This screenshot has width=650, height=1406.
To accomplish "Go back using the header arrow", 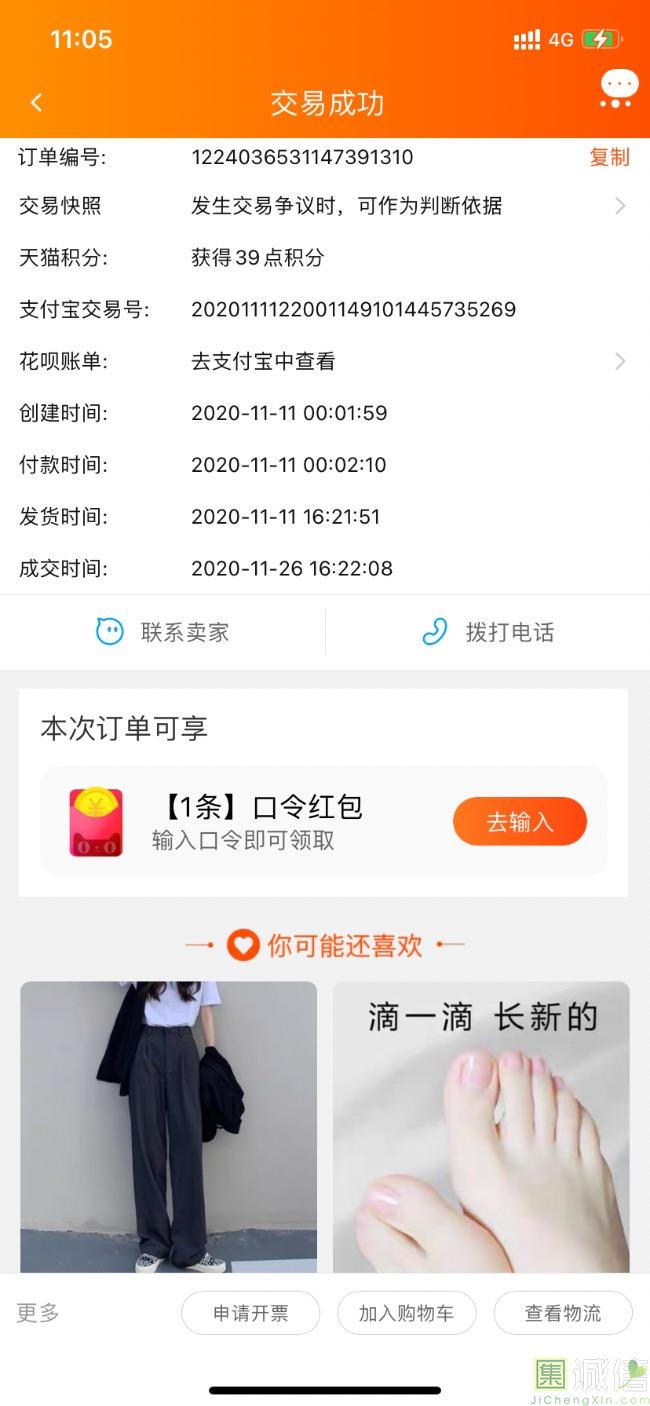I will click(37, 102).
